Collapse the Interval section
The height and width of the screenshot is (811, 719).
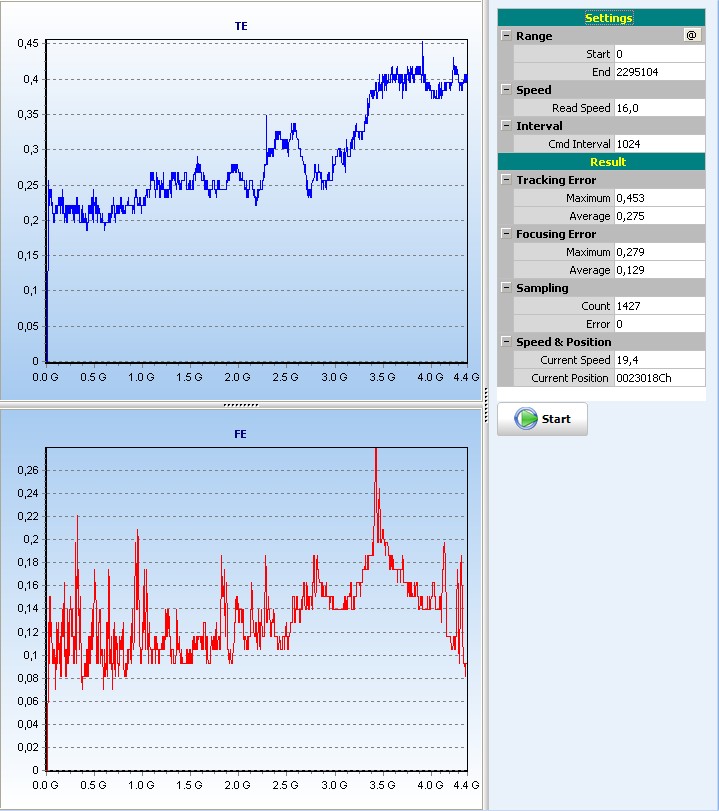[506, 126]
